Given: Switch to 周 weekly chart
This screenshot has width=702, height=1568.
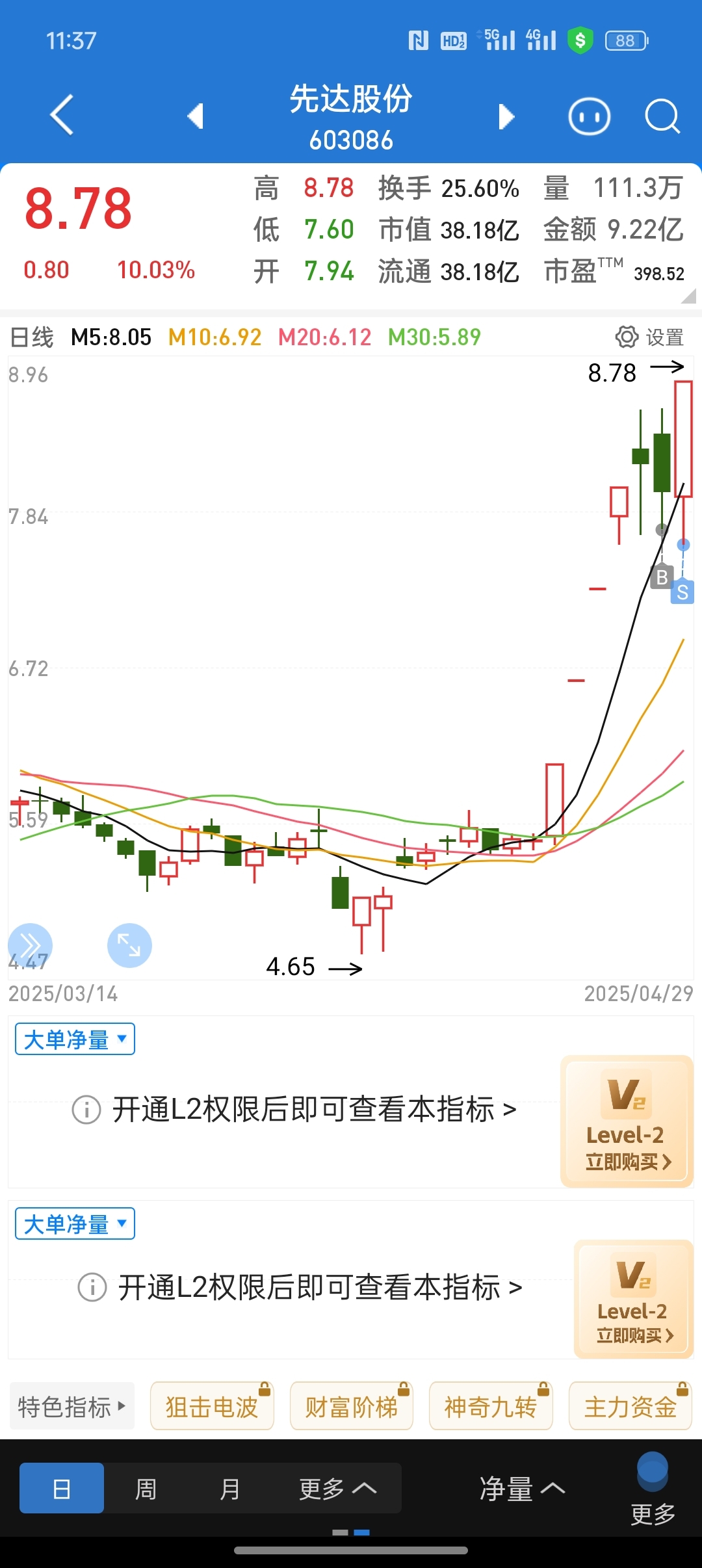Looking at the screenshot, I should tap(146, 1488).
